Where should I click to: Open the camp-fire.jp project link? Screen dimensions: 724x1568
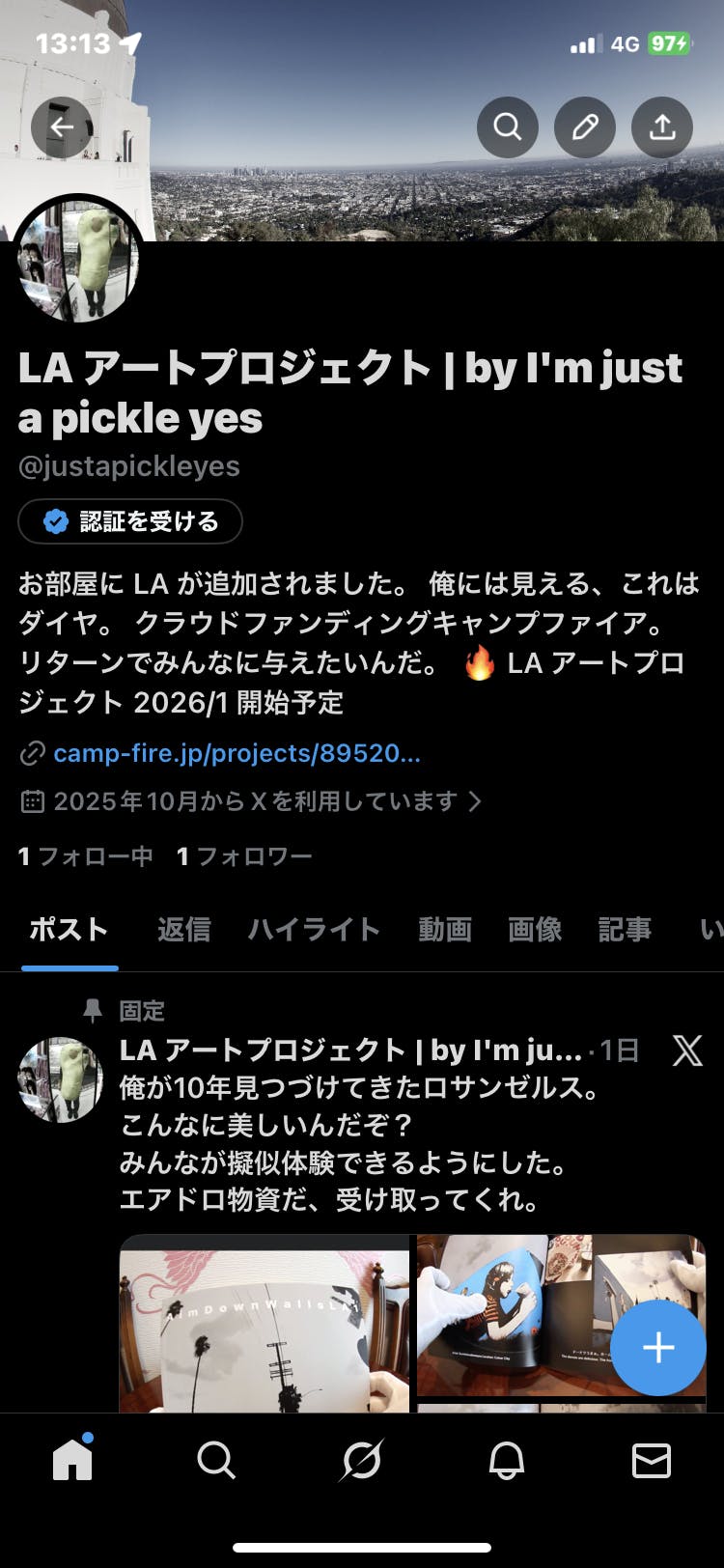[x=237, y=753]
